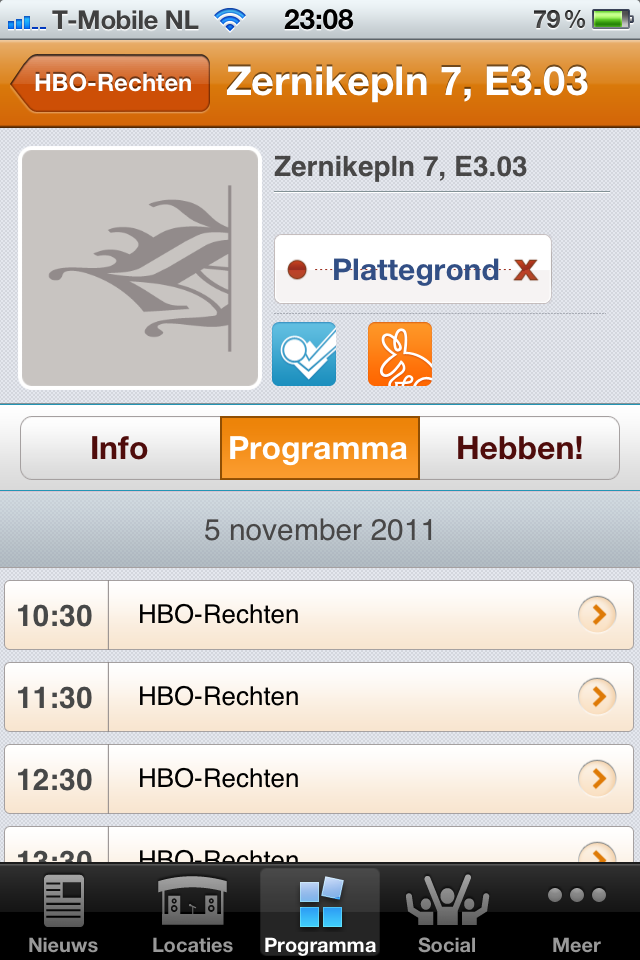Go to the Locaties tab
This screenshot has height=960, width=640.
[192, 913]
